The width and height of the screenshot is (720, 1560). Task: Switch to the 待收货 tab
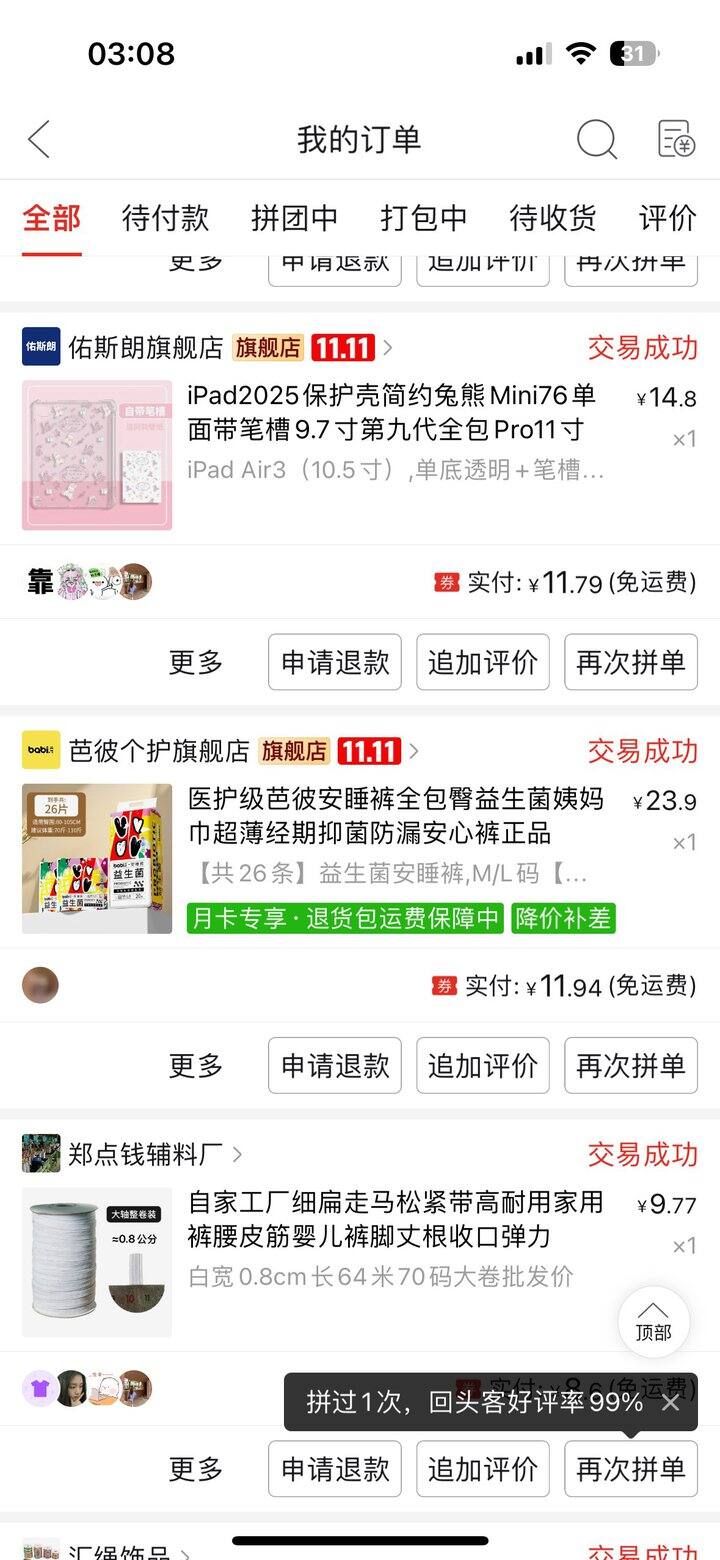(552, 217)
